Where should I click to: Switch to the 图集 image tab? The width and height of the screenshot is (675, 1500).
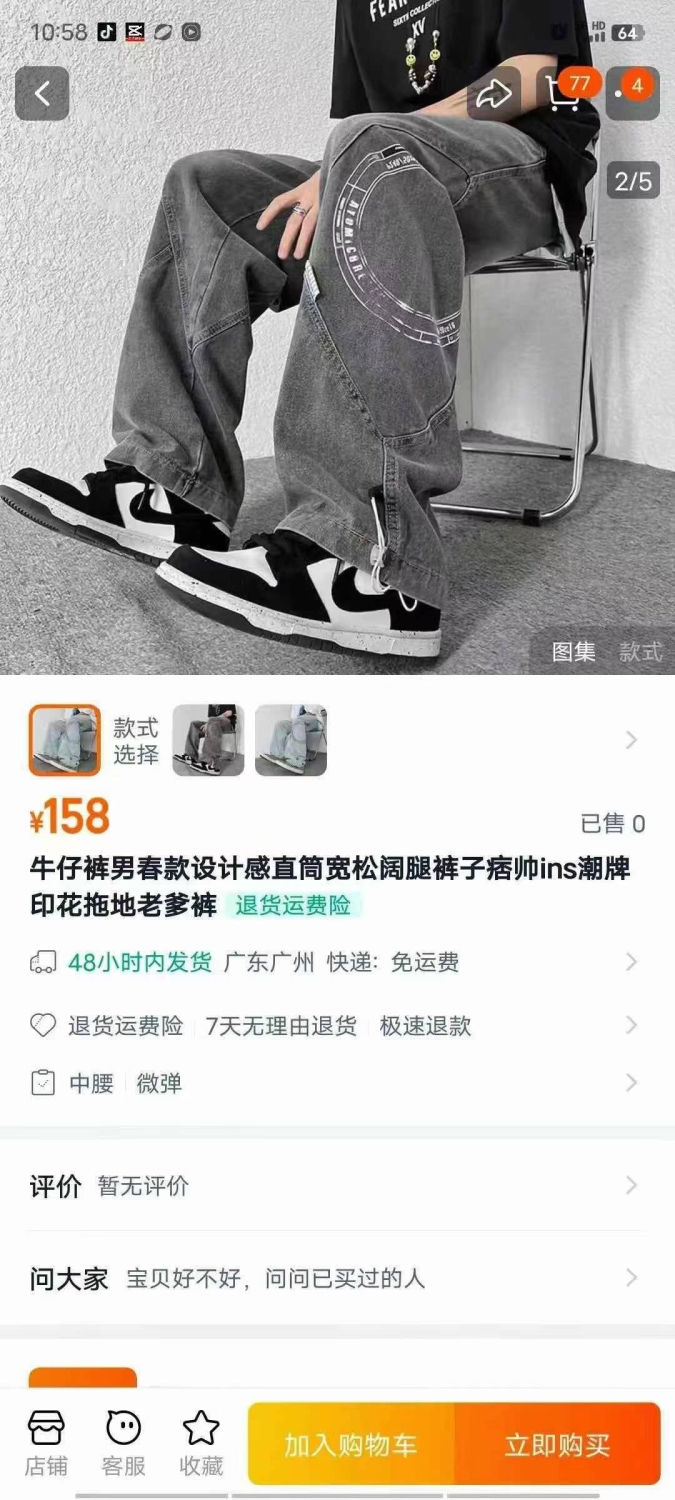coord(574,652)
